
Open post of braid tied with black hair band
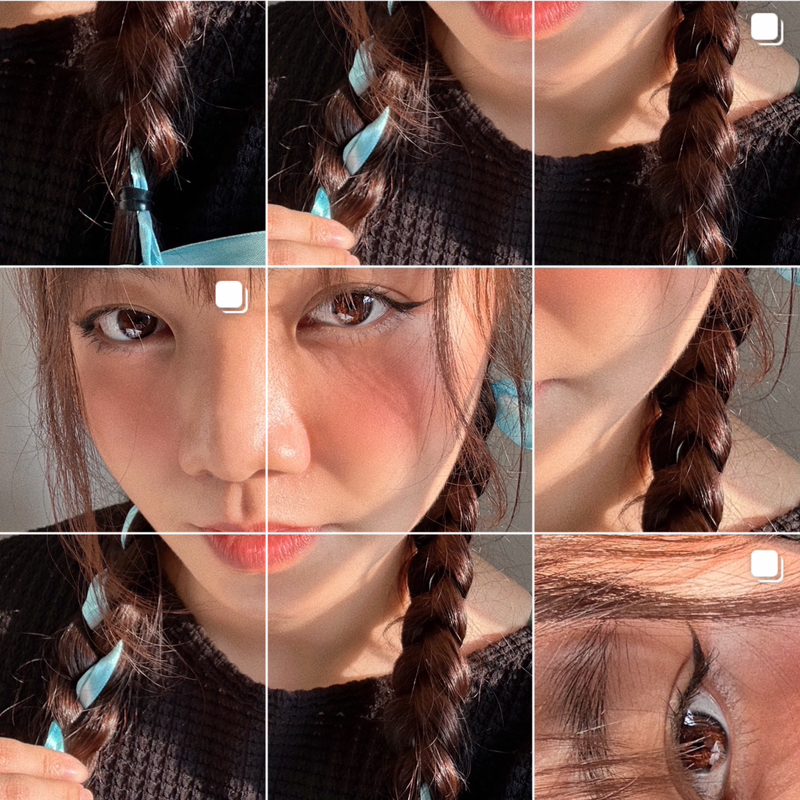(x=132, y=132)
